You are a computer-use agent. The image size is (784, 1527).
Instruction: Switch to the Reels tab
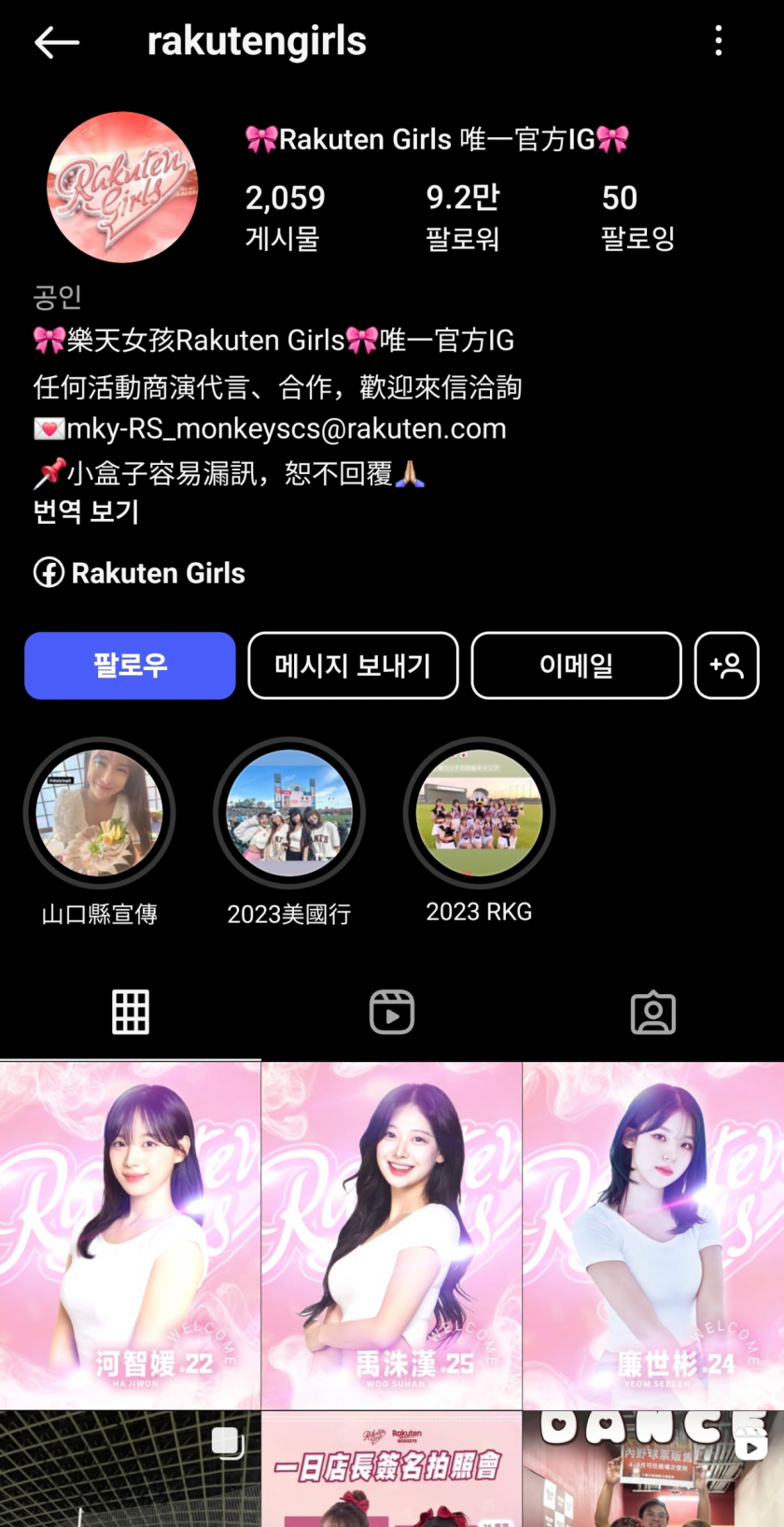(x=392, y=1012)
